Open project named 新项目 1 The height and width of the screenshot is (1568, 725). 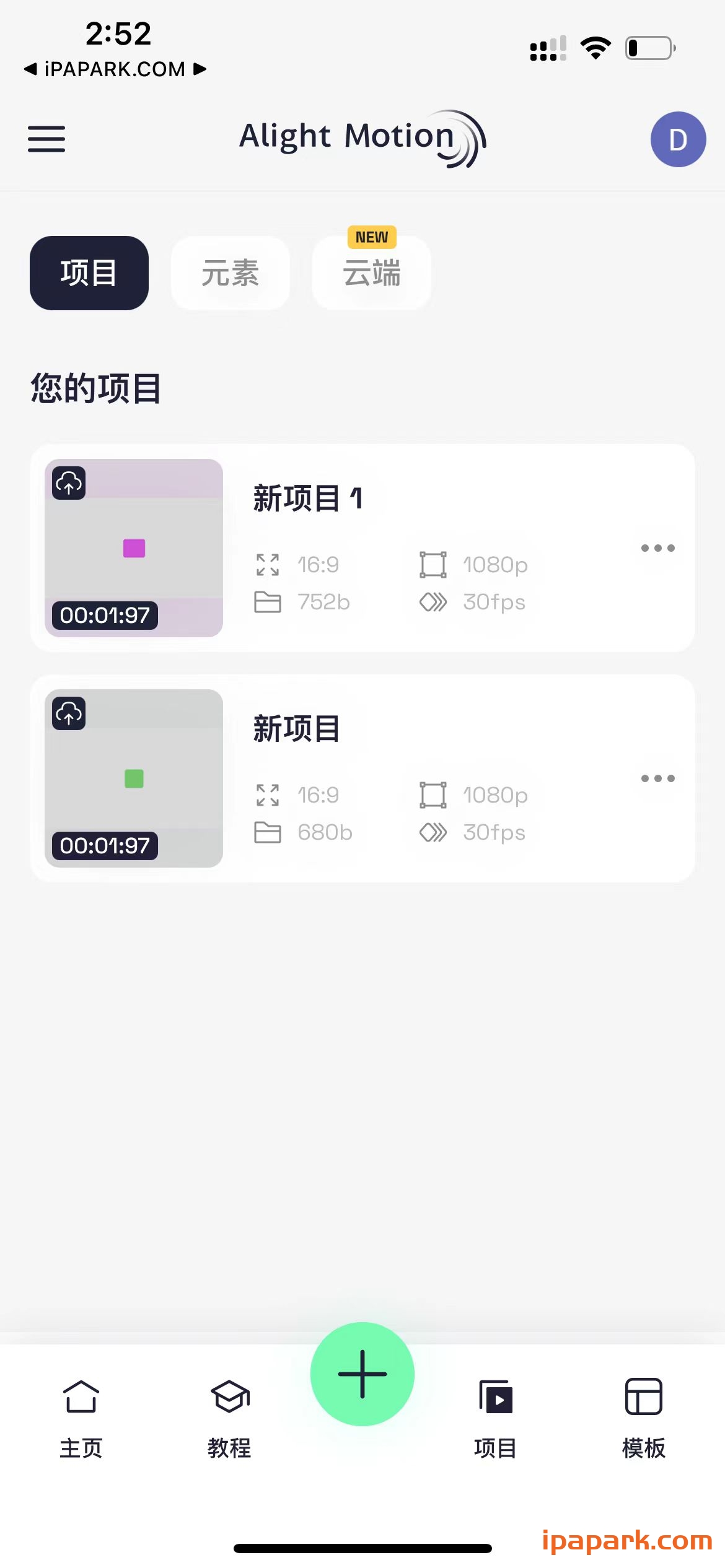coord(308,496)
